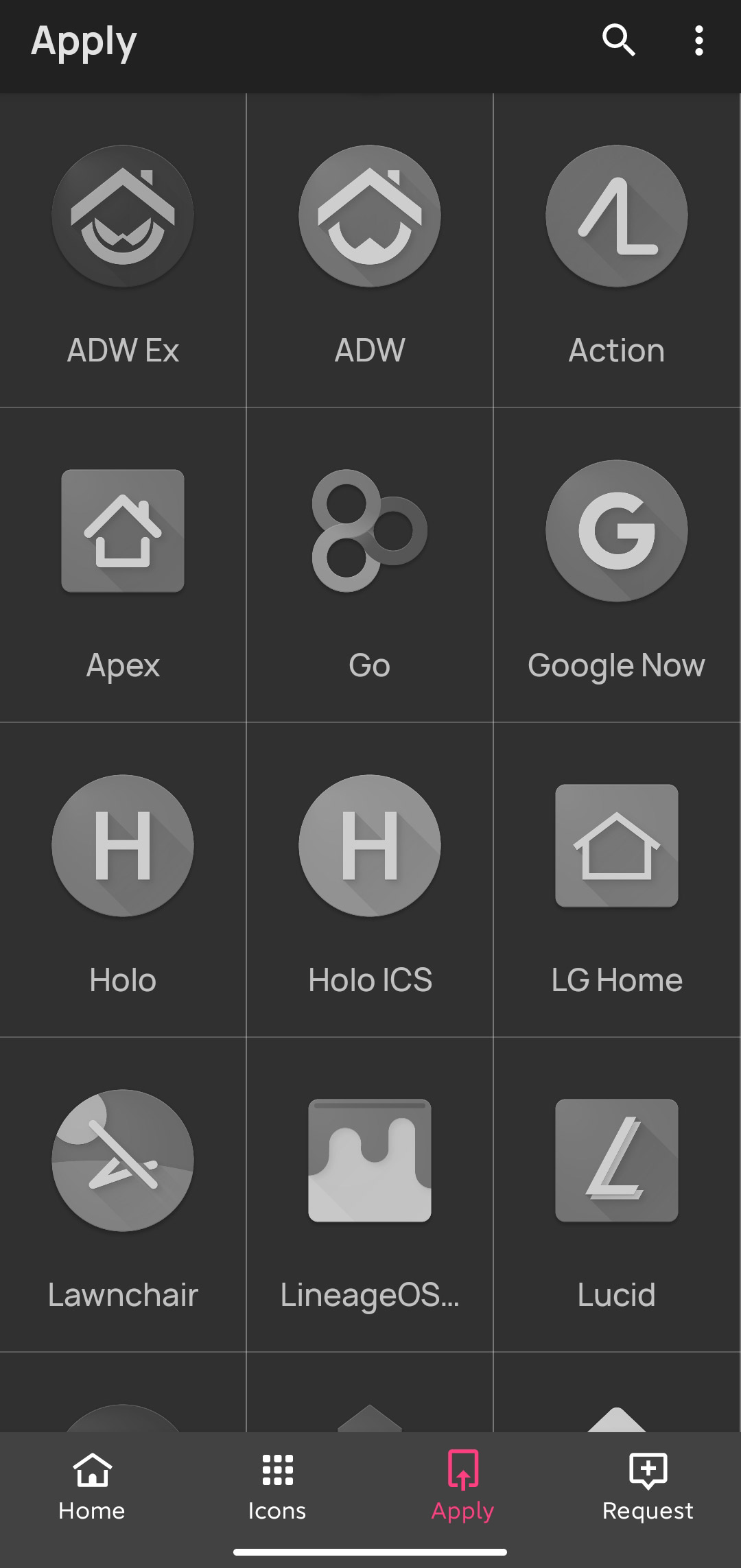
Task: Tap the Holo launcher icon
Action: 122,844
